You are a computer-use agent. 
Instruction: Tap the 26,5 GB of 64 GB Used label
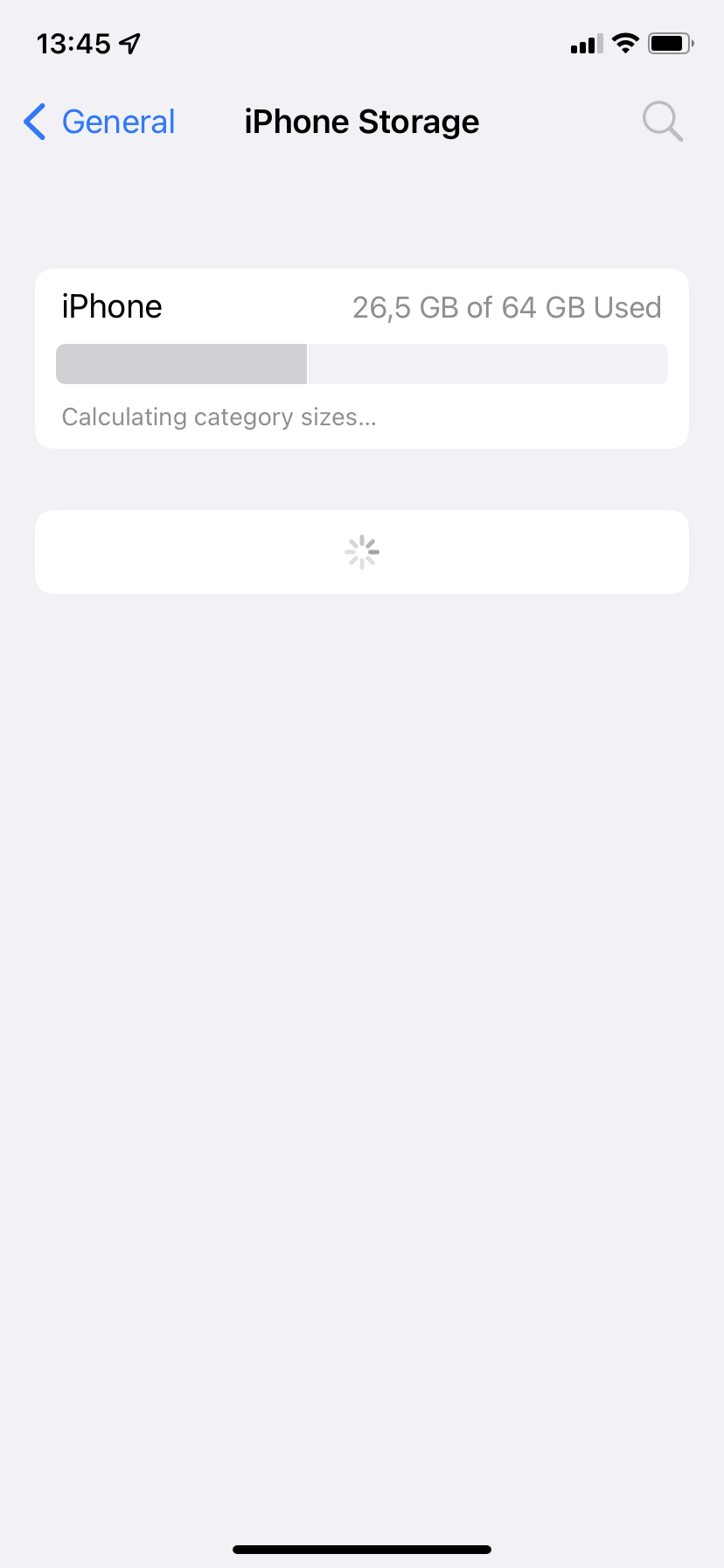click(507, 307)
